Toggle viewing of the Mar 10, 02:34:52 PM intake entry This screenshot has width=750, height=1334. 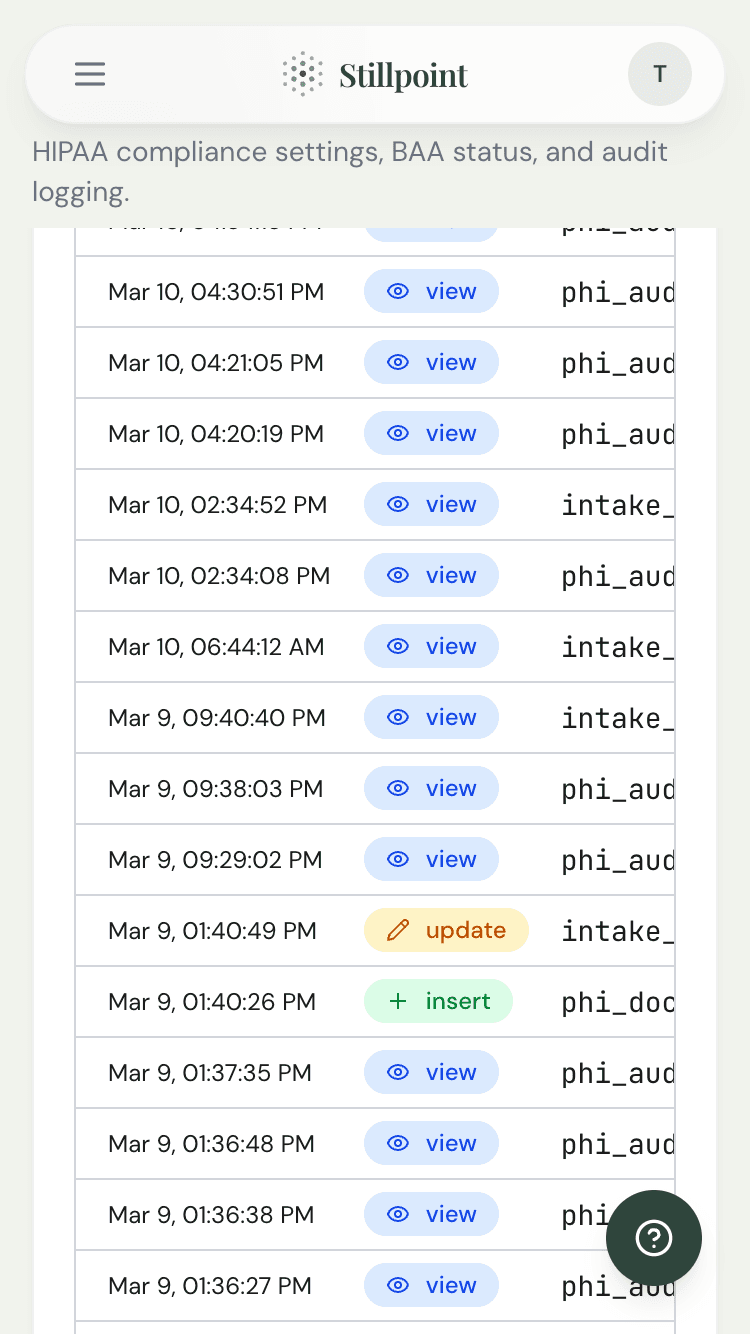coord(431,504)
